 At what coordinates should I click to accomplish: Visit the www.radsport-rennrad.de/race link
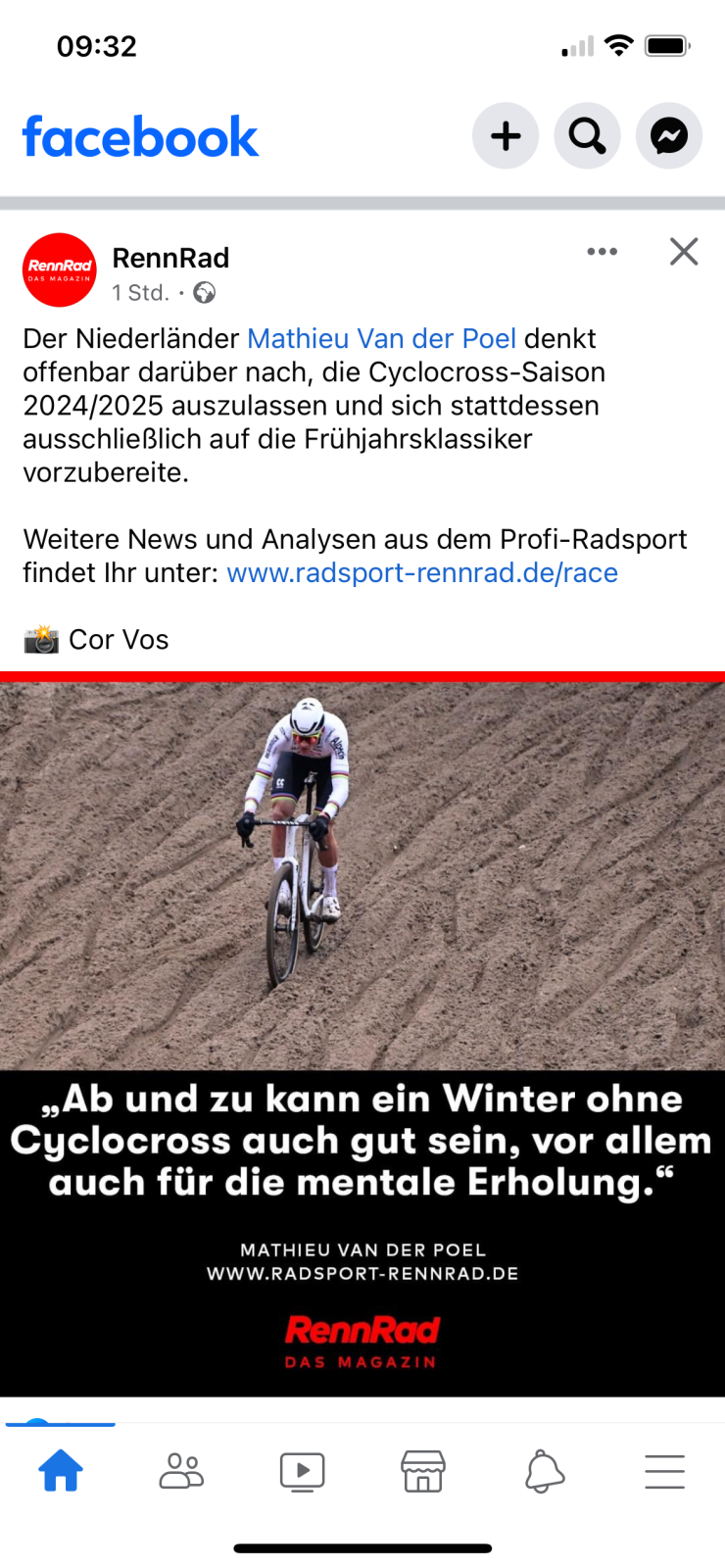coord(422,572)
